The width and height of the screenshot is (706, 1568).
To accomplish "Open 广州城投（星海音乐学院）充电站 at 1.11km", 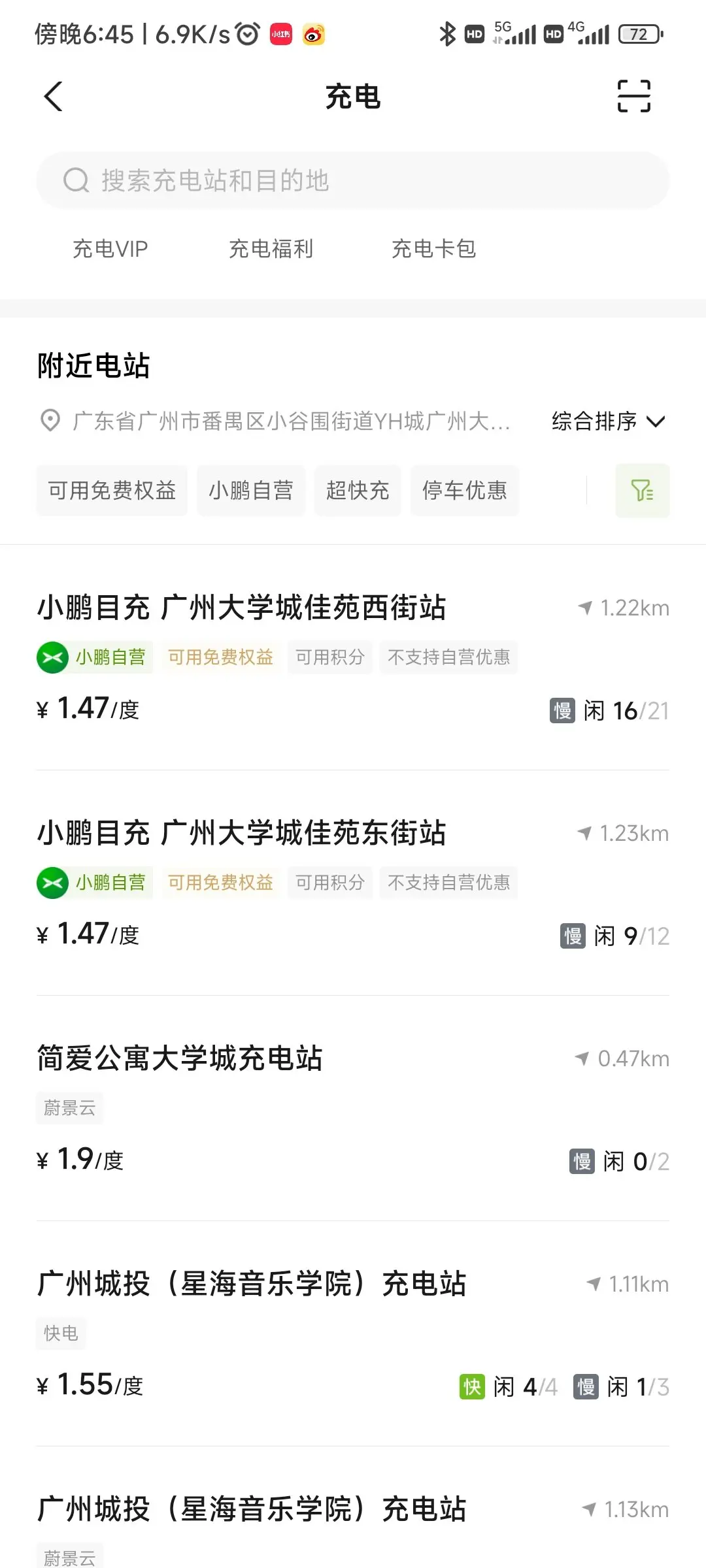I will click(x=353, y=1334).
